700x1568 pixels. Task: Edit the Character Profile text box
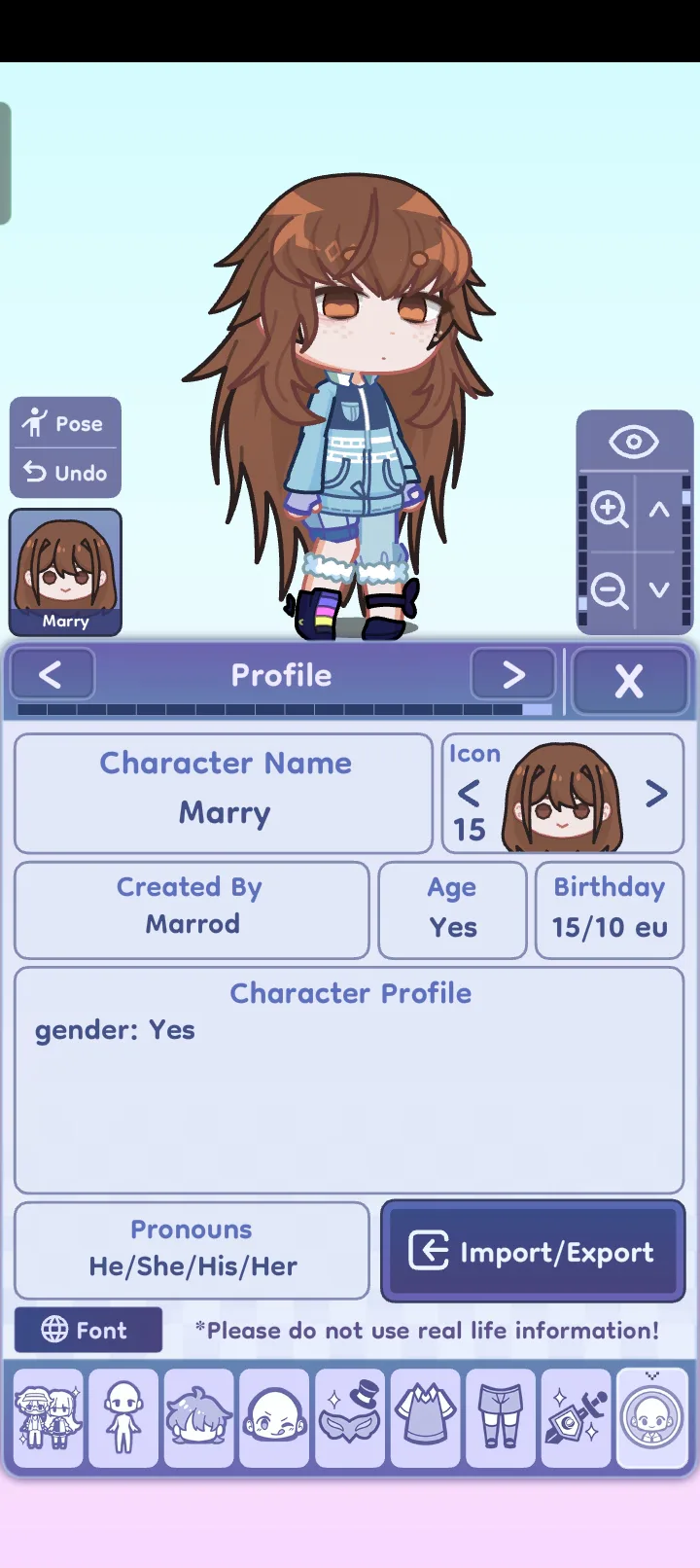point(350,1080)
